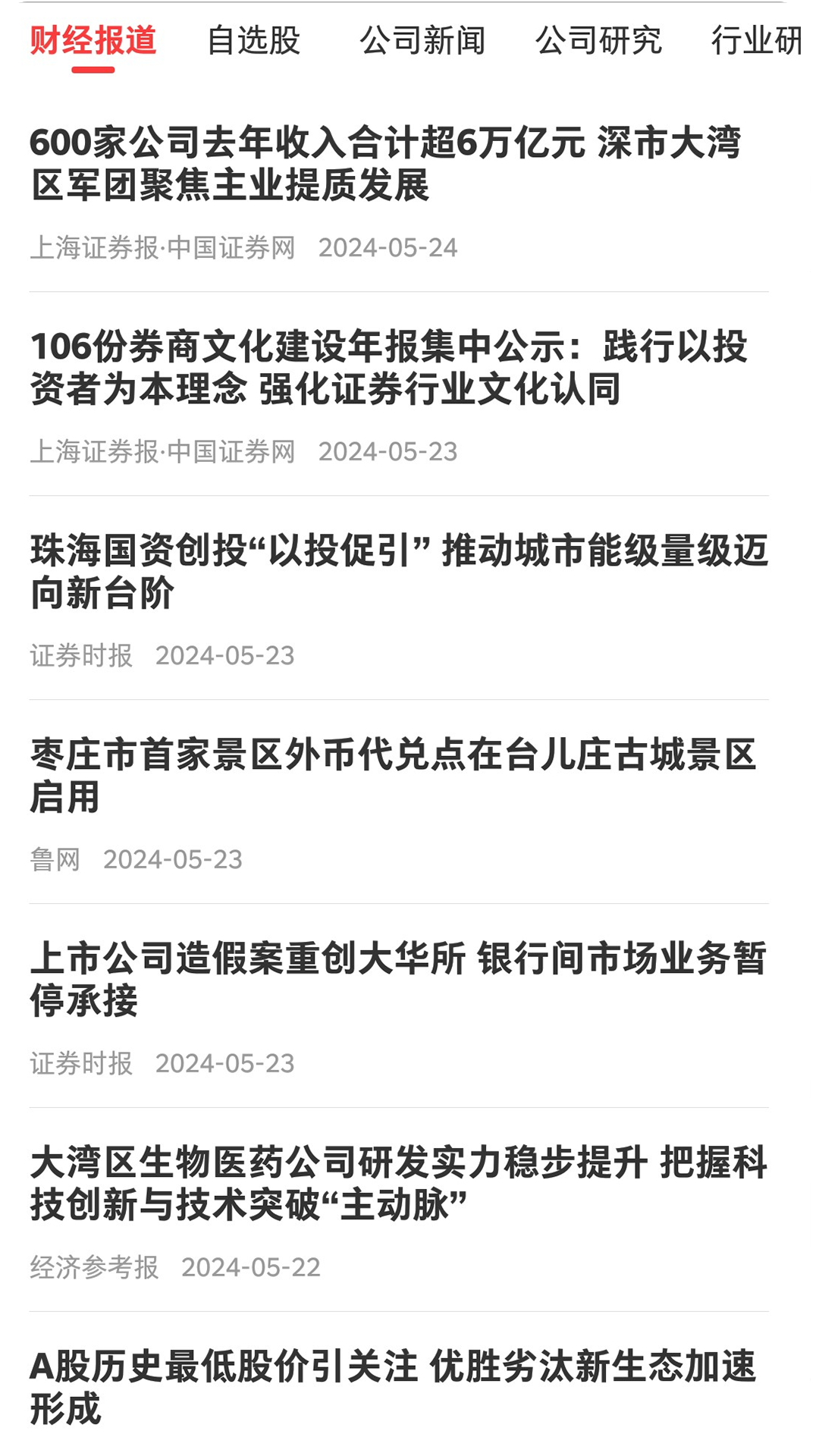
Task: Read 大湾区生物医药公司 article
Action: (397, 1184)
